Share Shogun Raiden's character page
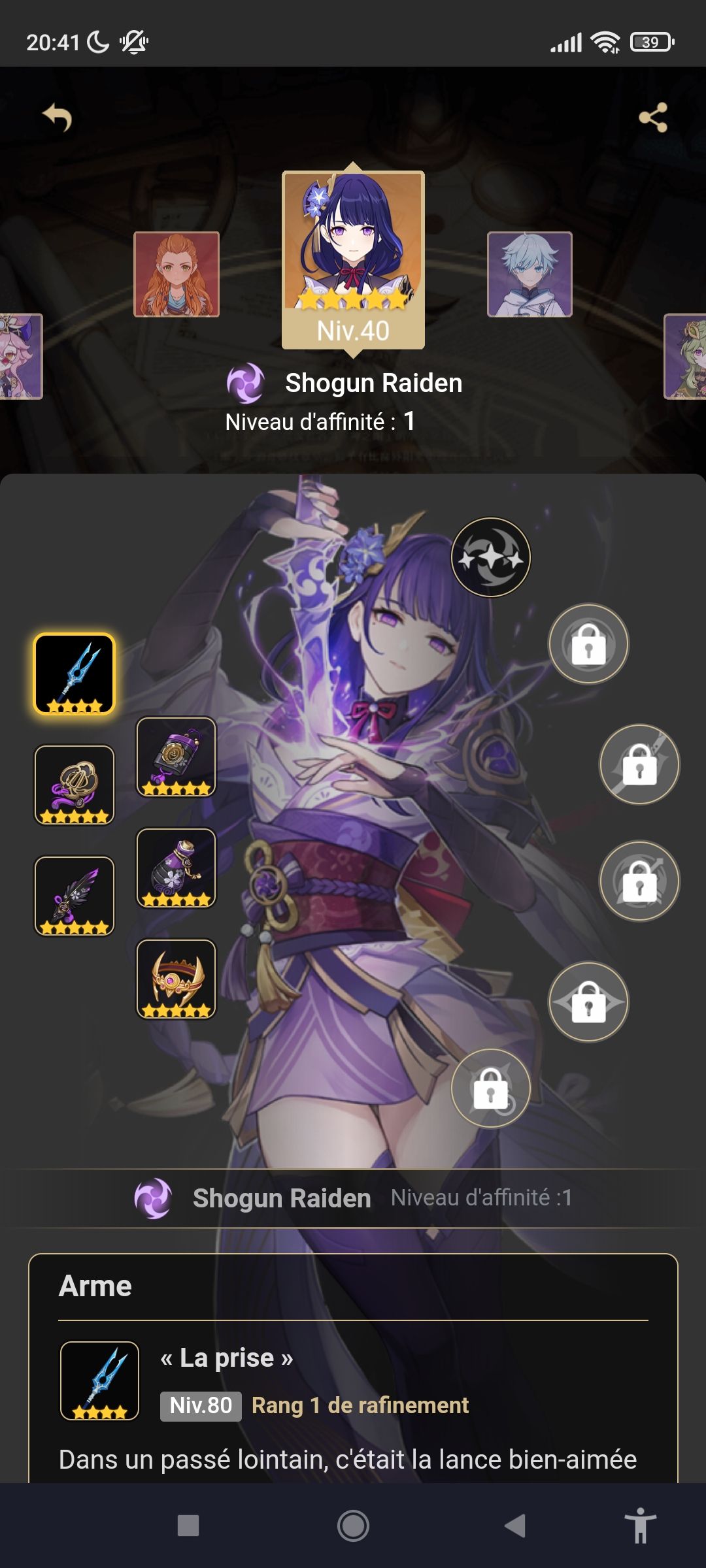 653,118
